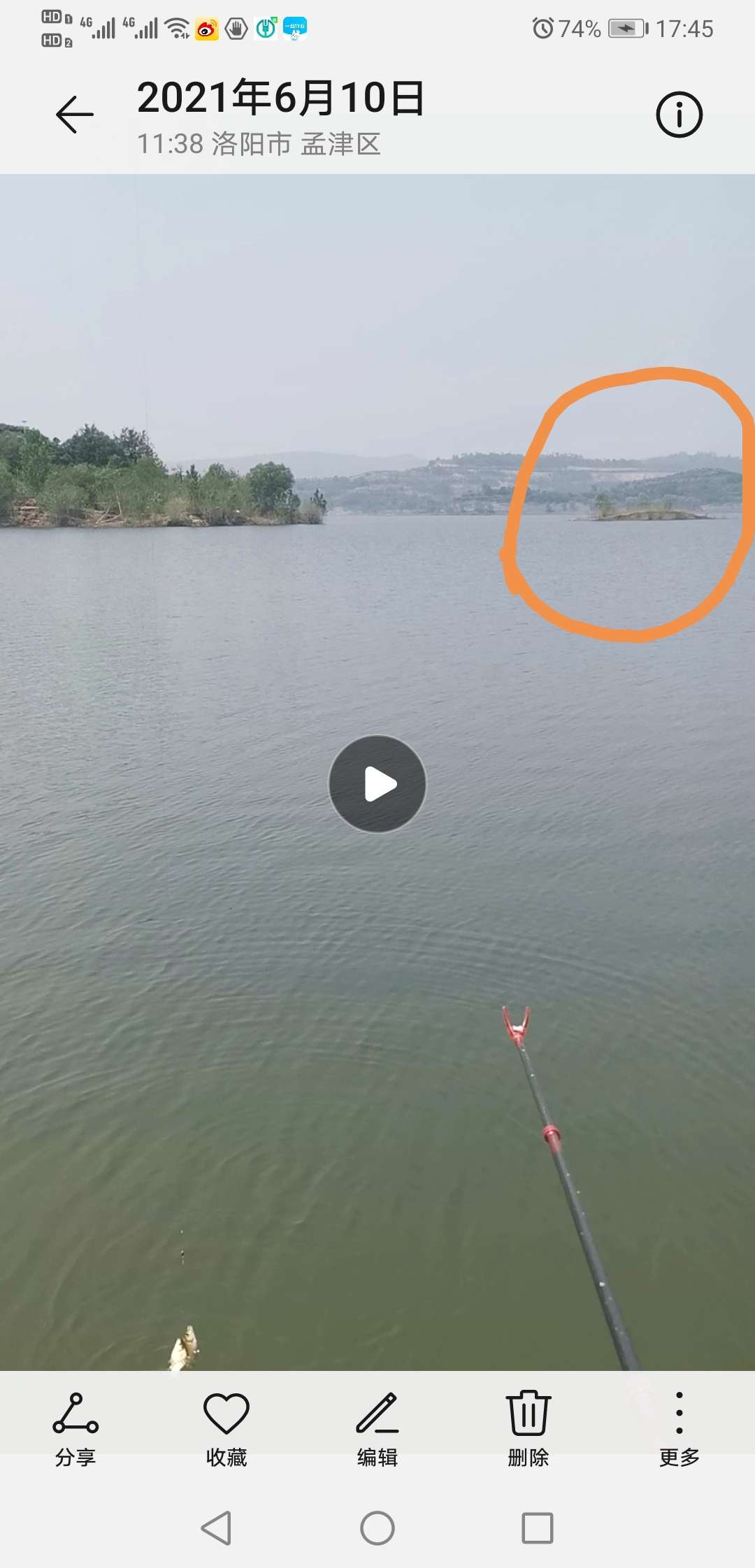The height and width of the screenshot is (1568, 755).
Task: Tap the system home button
Action: (x=377, y=1528)
